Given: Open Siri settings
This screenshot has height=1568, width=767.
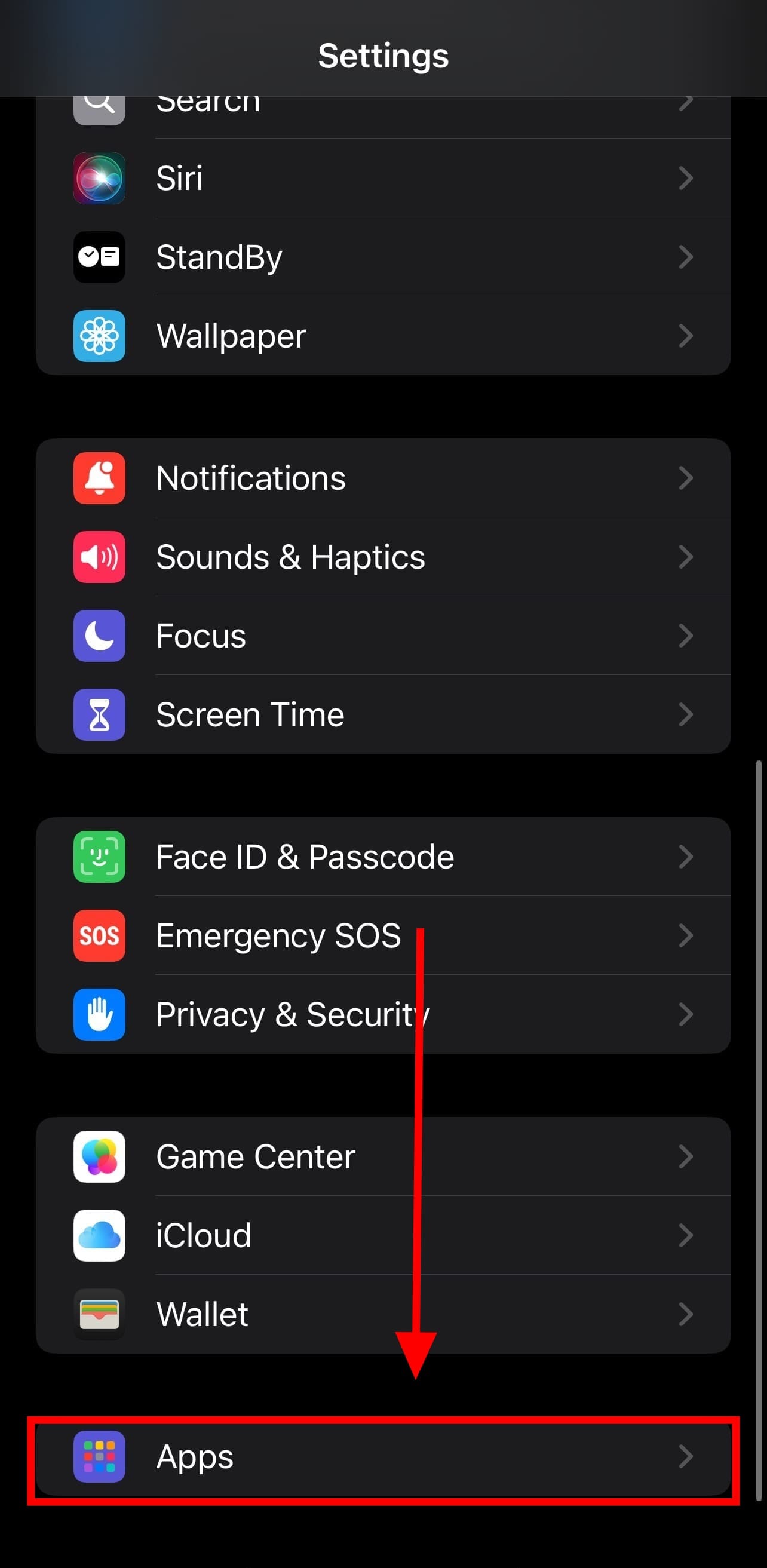Looking at the screenshot, I should tap(382, 178).
